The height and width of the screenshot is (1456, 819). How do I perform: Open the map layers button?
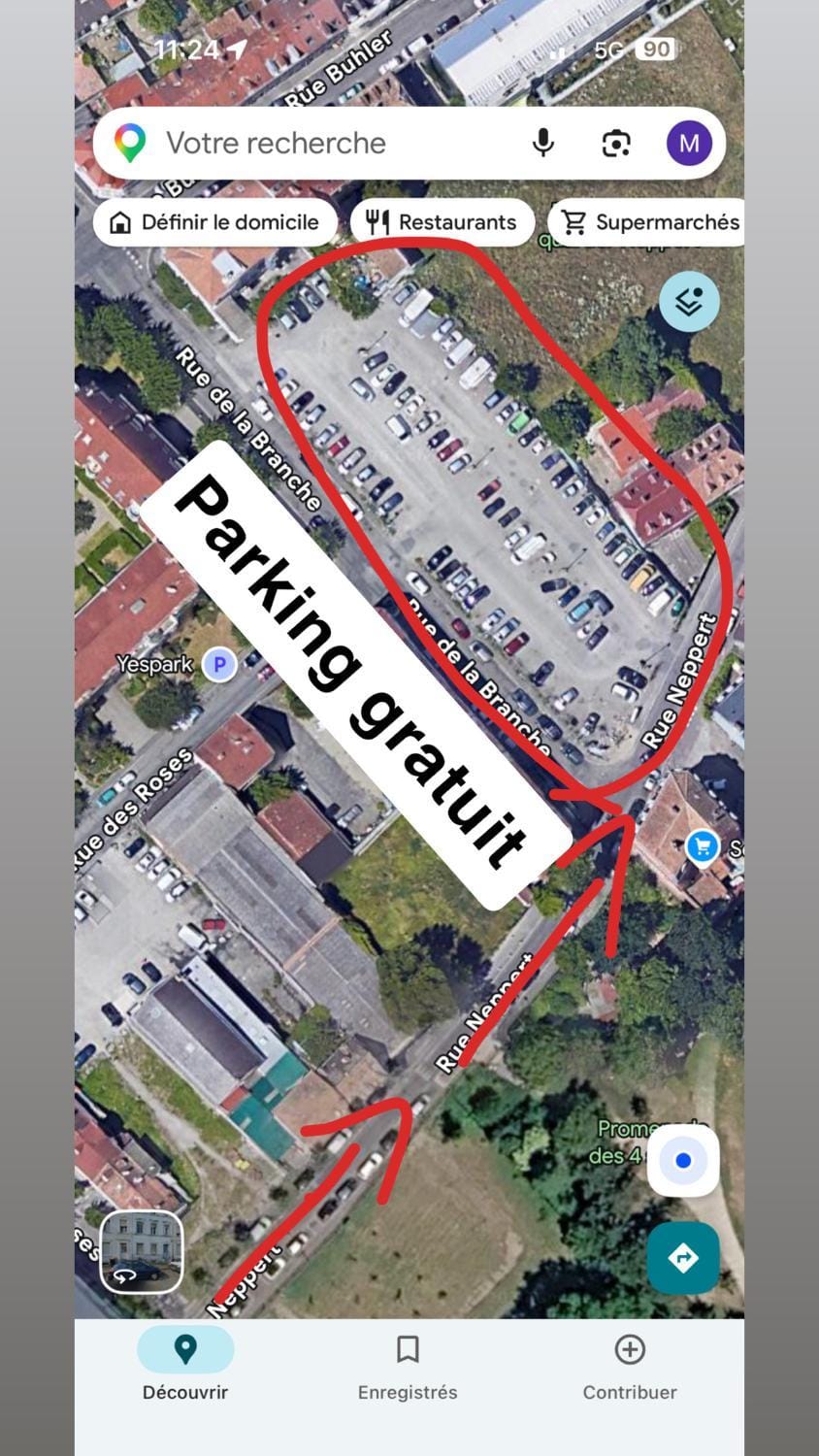pyautogui.click(x=689, y=302)
